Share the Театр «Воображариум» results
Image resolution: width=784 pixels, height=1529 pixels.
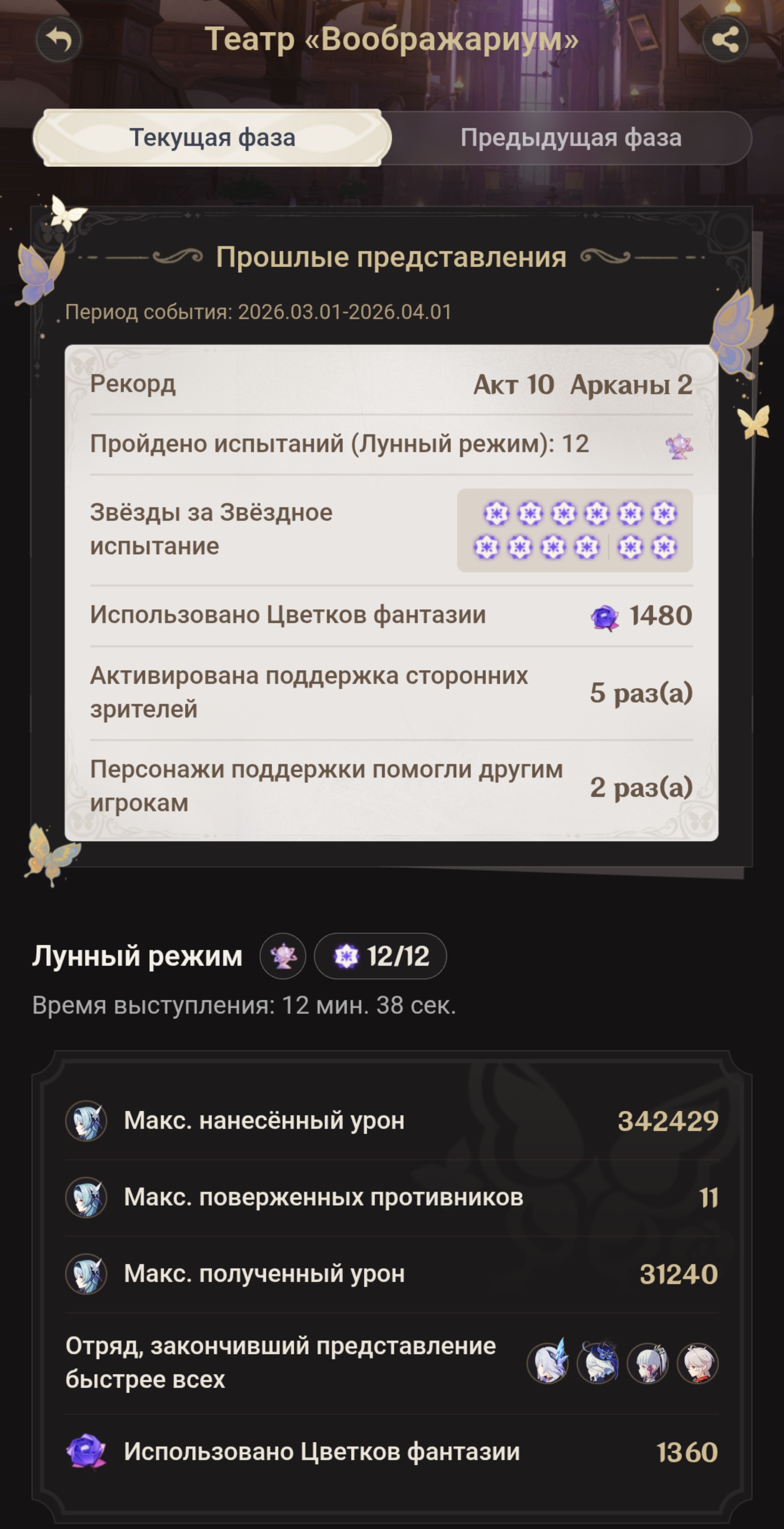(725, 40)
